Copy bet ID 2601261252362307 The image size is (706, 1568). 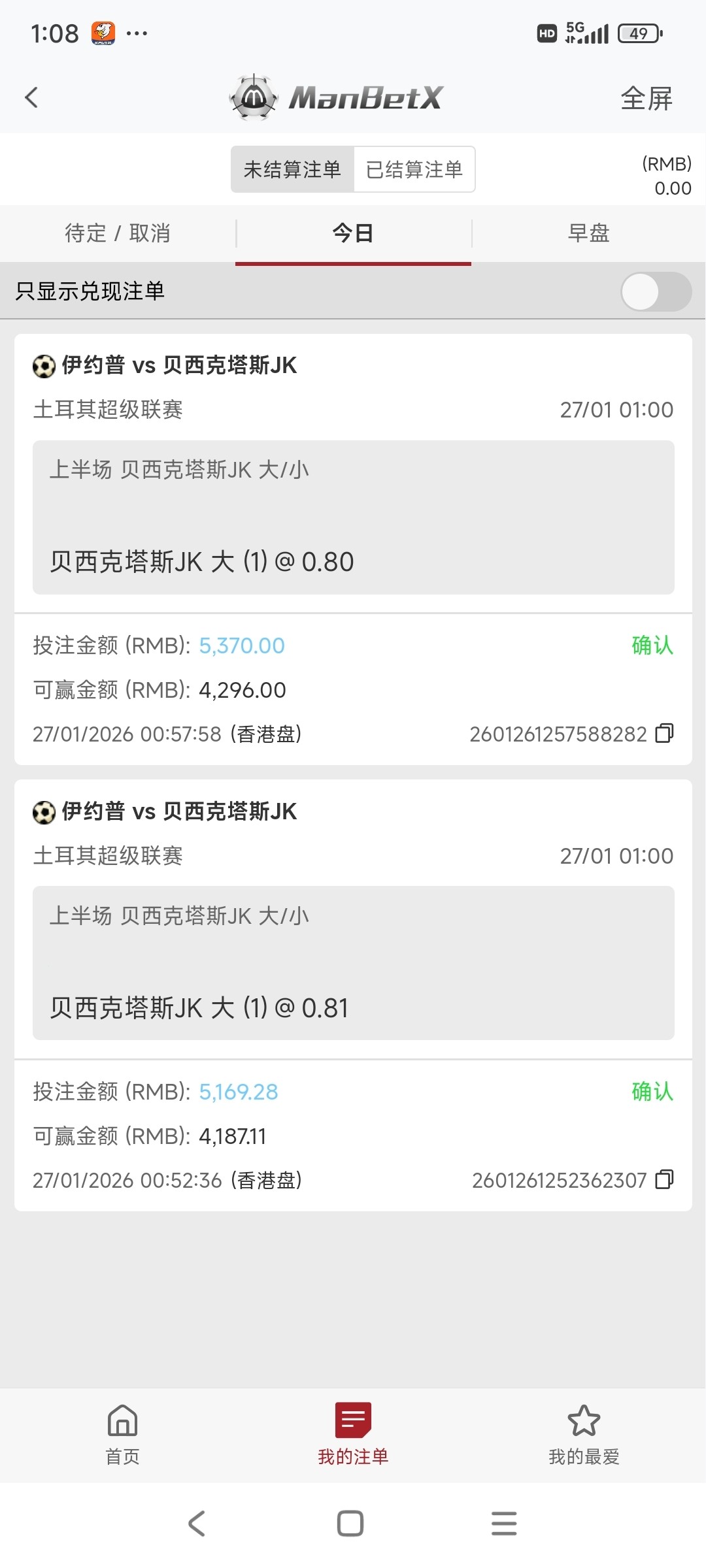(664, 1179)
